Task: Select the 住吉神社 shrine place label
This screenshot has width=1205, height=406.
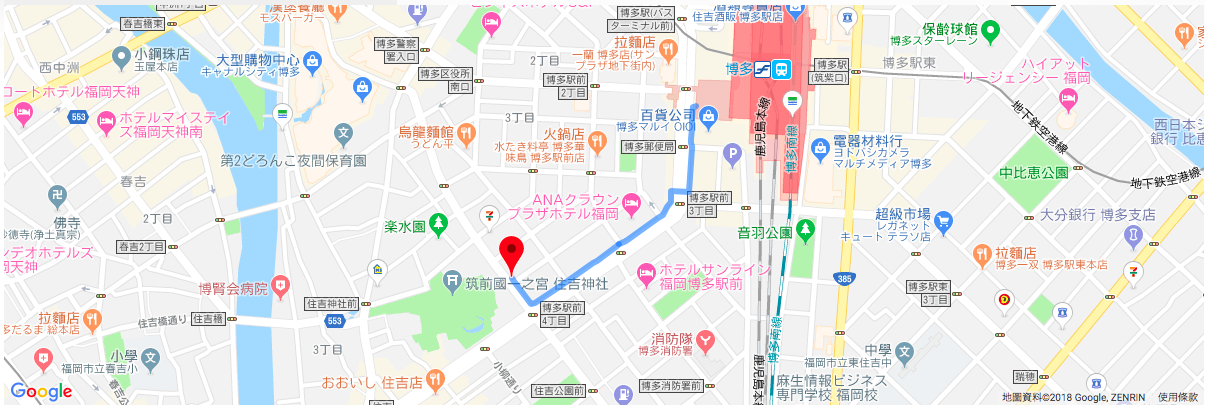Action: click(x=581, y=285)
